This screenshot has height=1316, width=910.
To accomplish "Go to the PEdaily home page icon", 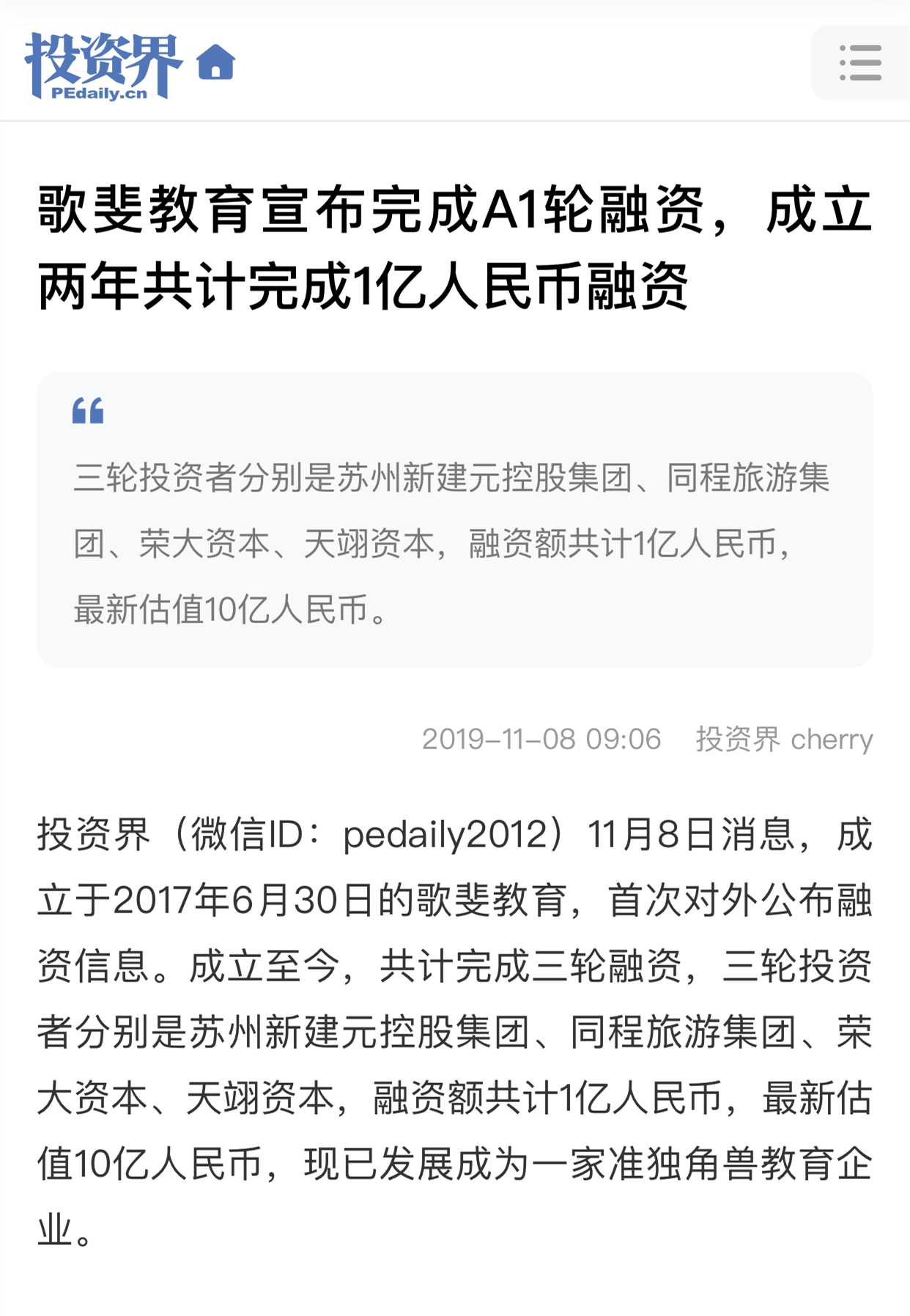I will (x=215, y=62).
